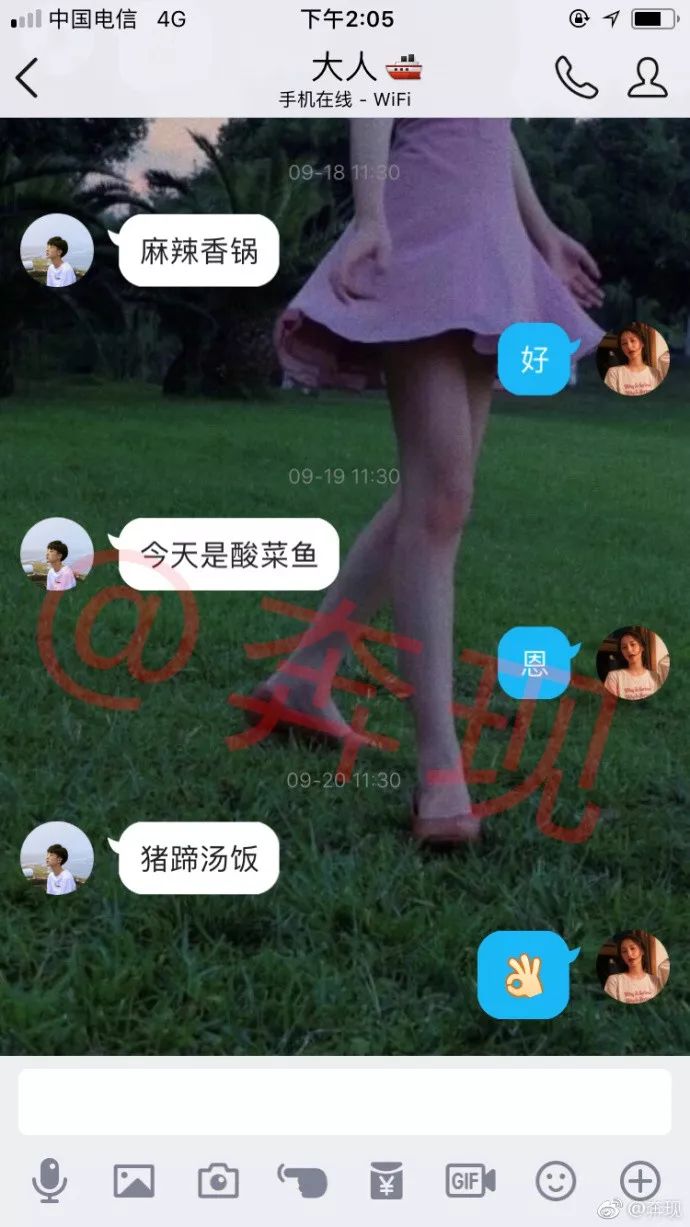Screen dimensions: 690x1227
Task: Start a voice call with 大人
Action: pyautogui.click(x=576, y=78)
